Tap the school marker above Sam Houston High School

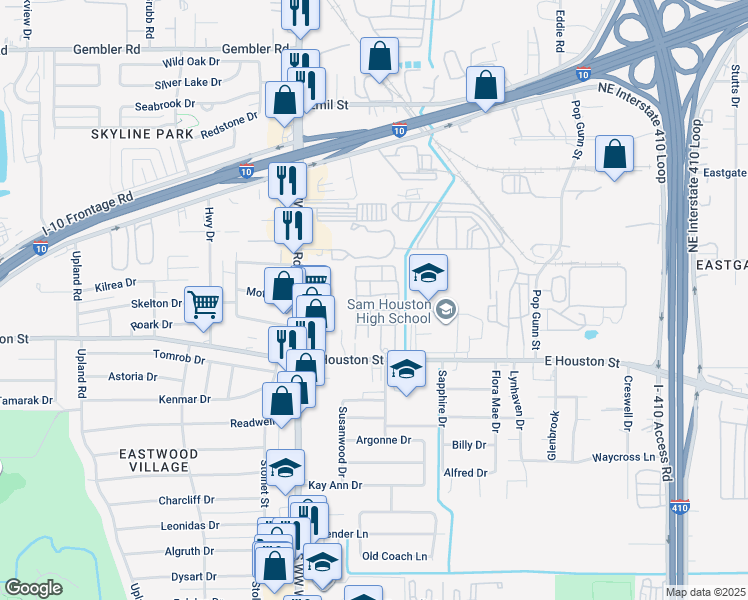pyautogui.click(x=428, y=274)
